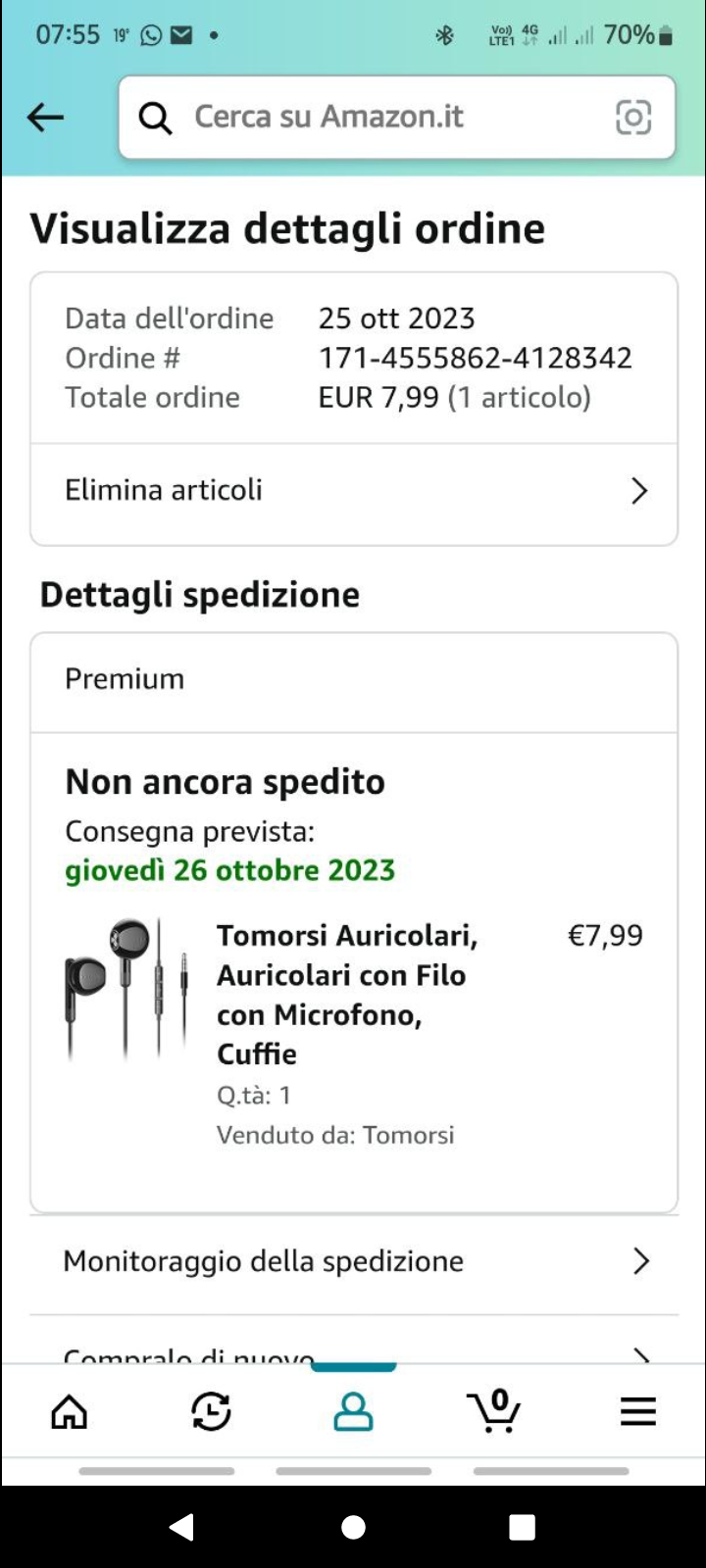Open the camera scan icon in search
This screenshot has width=706, height=1568.
point(632,118)
